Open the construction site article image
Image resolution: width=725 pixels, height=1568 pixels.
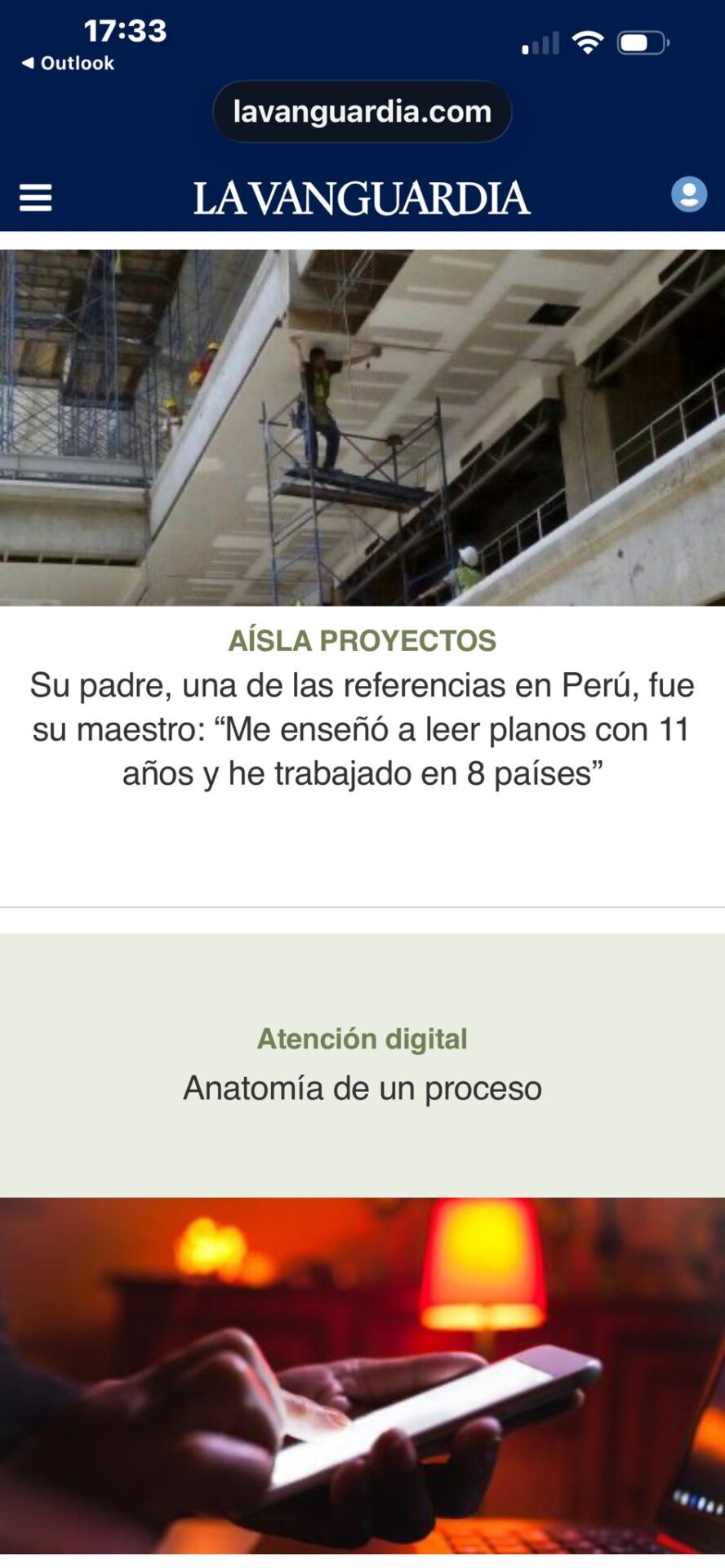coord(362,427)
